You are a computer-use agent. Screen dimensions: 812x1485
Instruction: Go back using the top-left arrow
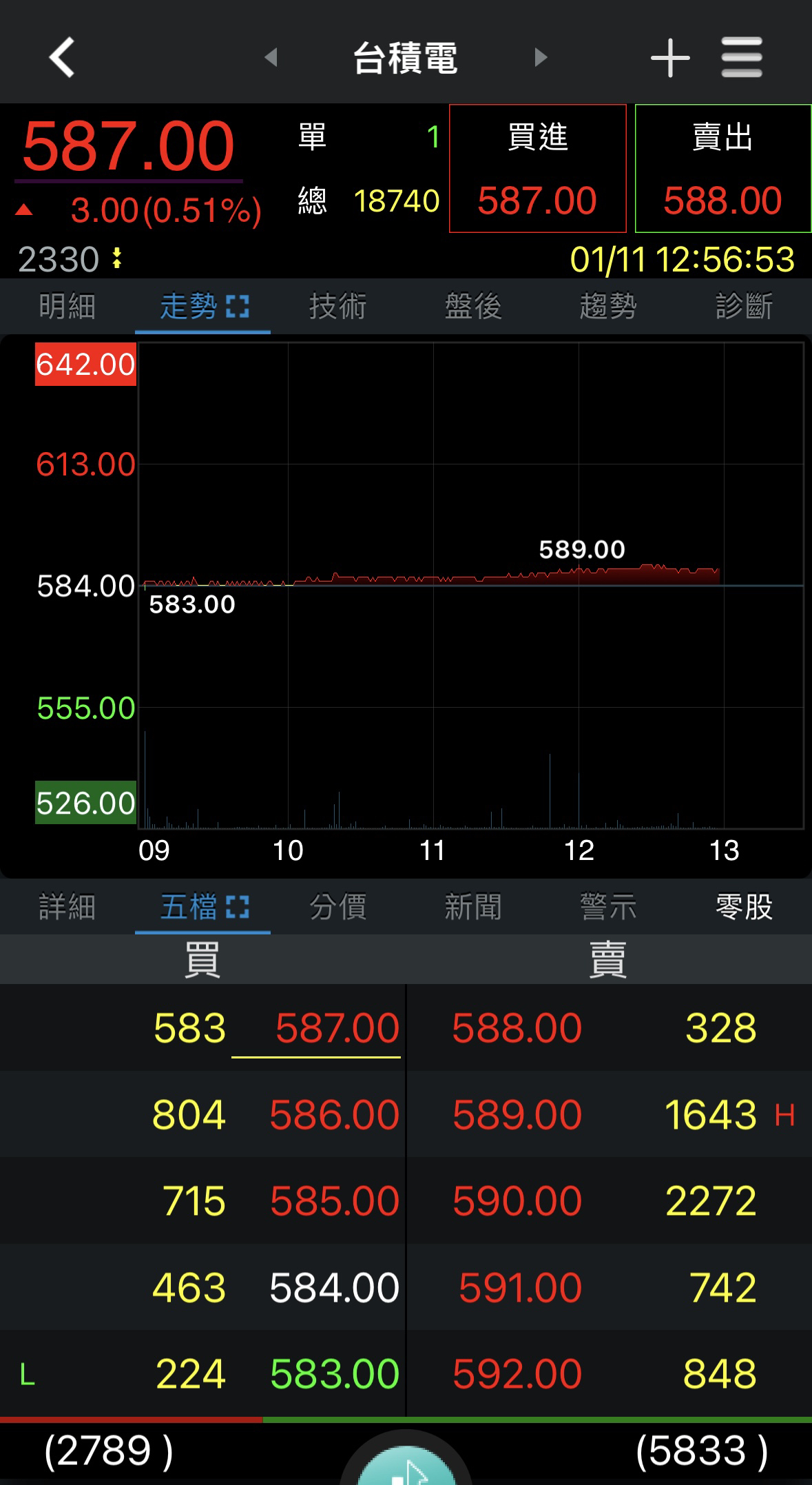[61, 57]
